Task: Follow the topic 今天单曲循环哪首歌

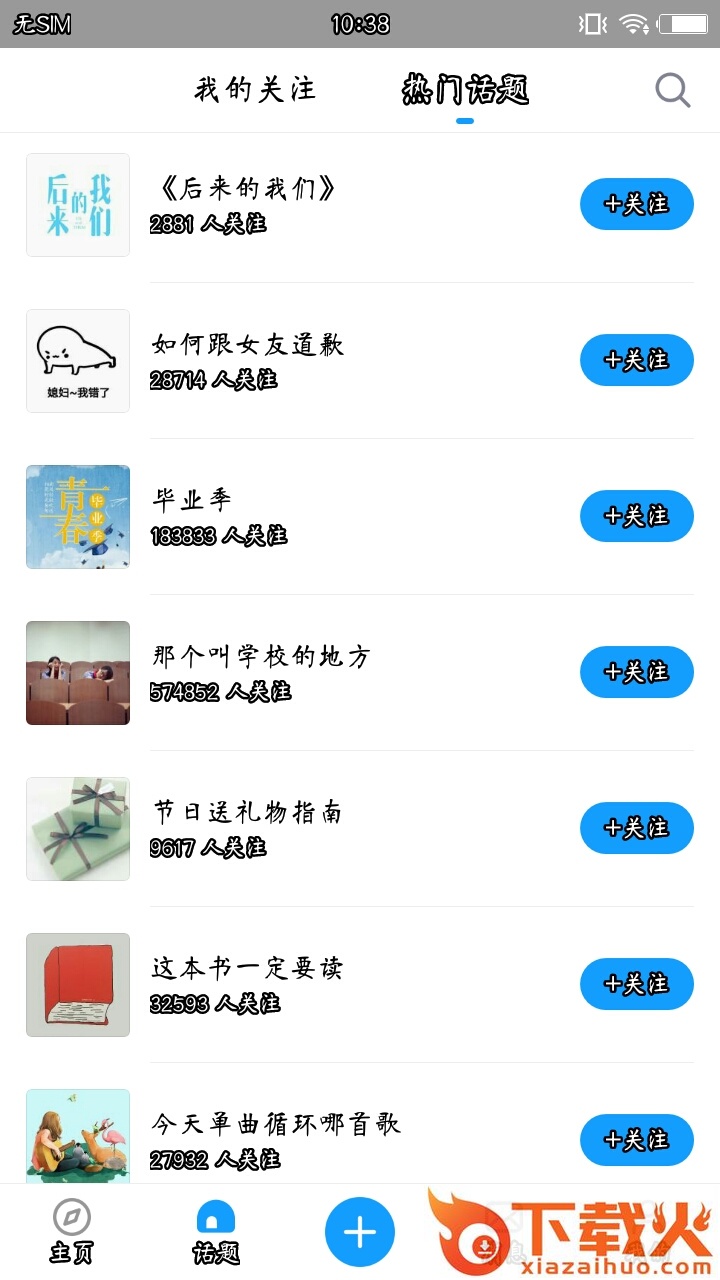Action: [x=636, y=1140]
